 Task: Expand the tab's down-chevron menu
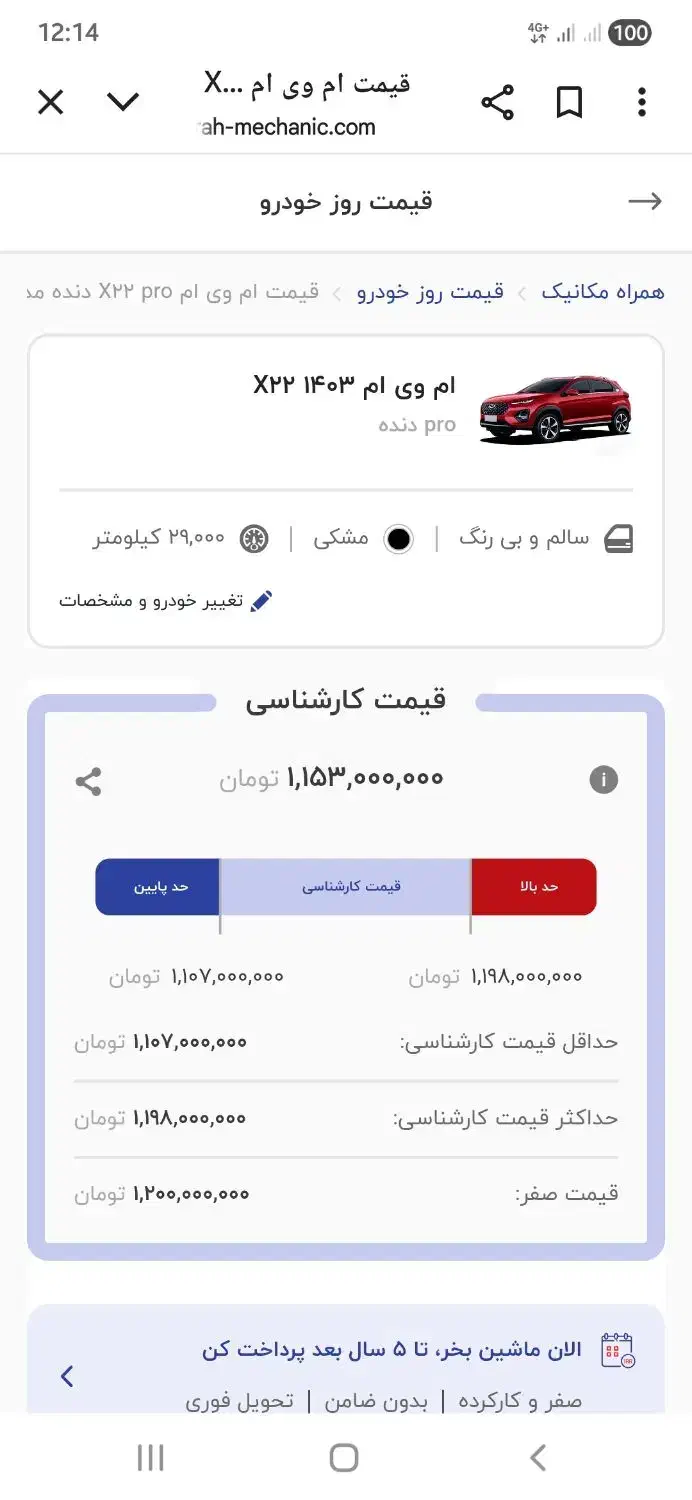[x=123, y=102]
